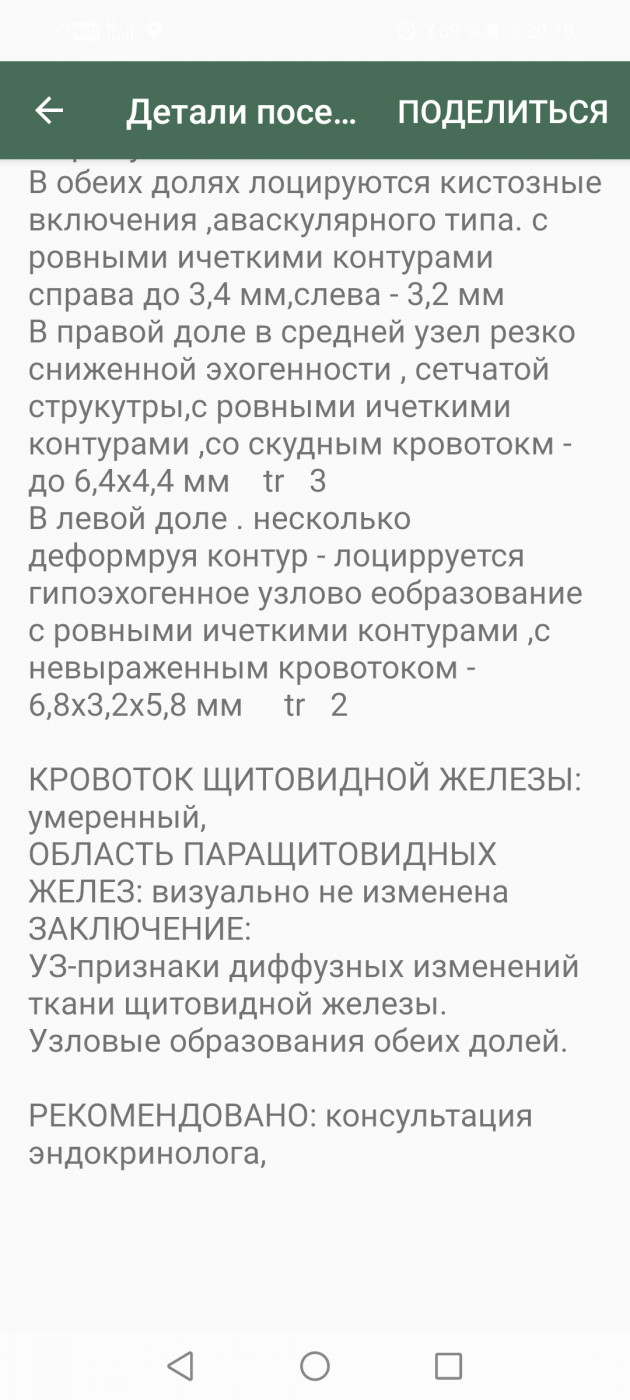Tap the system back navigation button
The image size is (630, 1400).
coord(180,1365)
